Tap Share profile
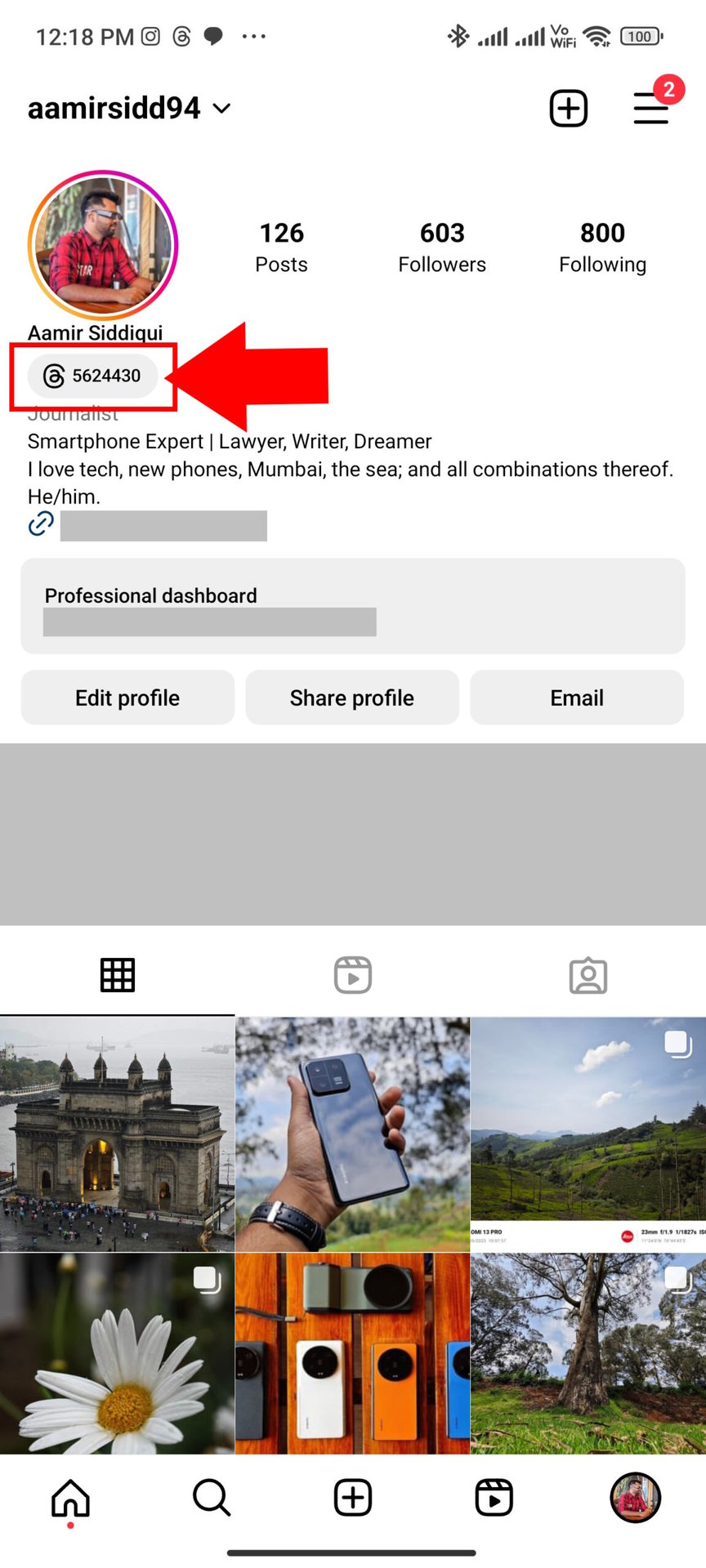This screenshot has height=1568, width=706. [x=352, y=697]
